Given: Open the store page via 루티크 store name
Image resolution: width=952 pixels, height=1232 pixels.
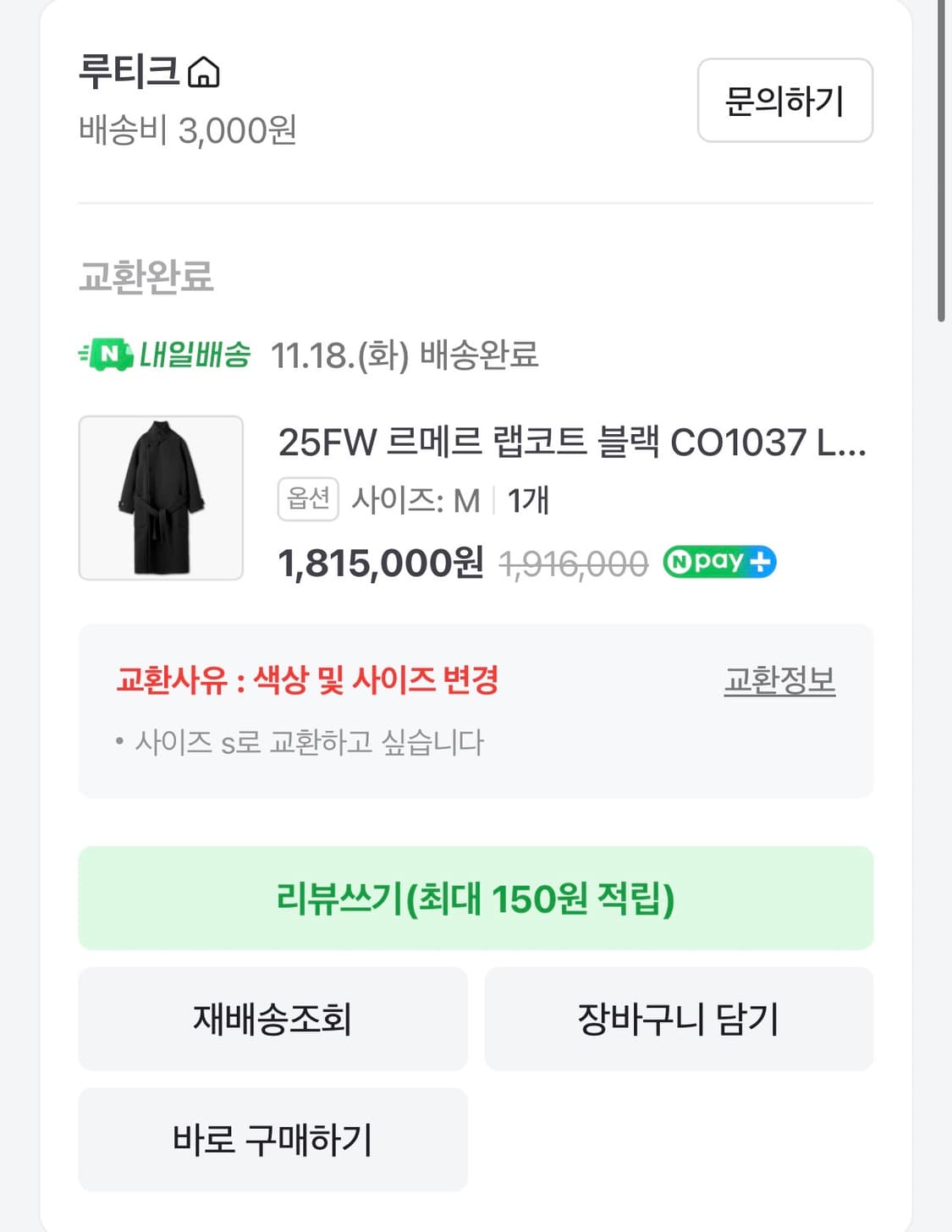Looking at the screenshot, I should point(127,76).
